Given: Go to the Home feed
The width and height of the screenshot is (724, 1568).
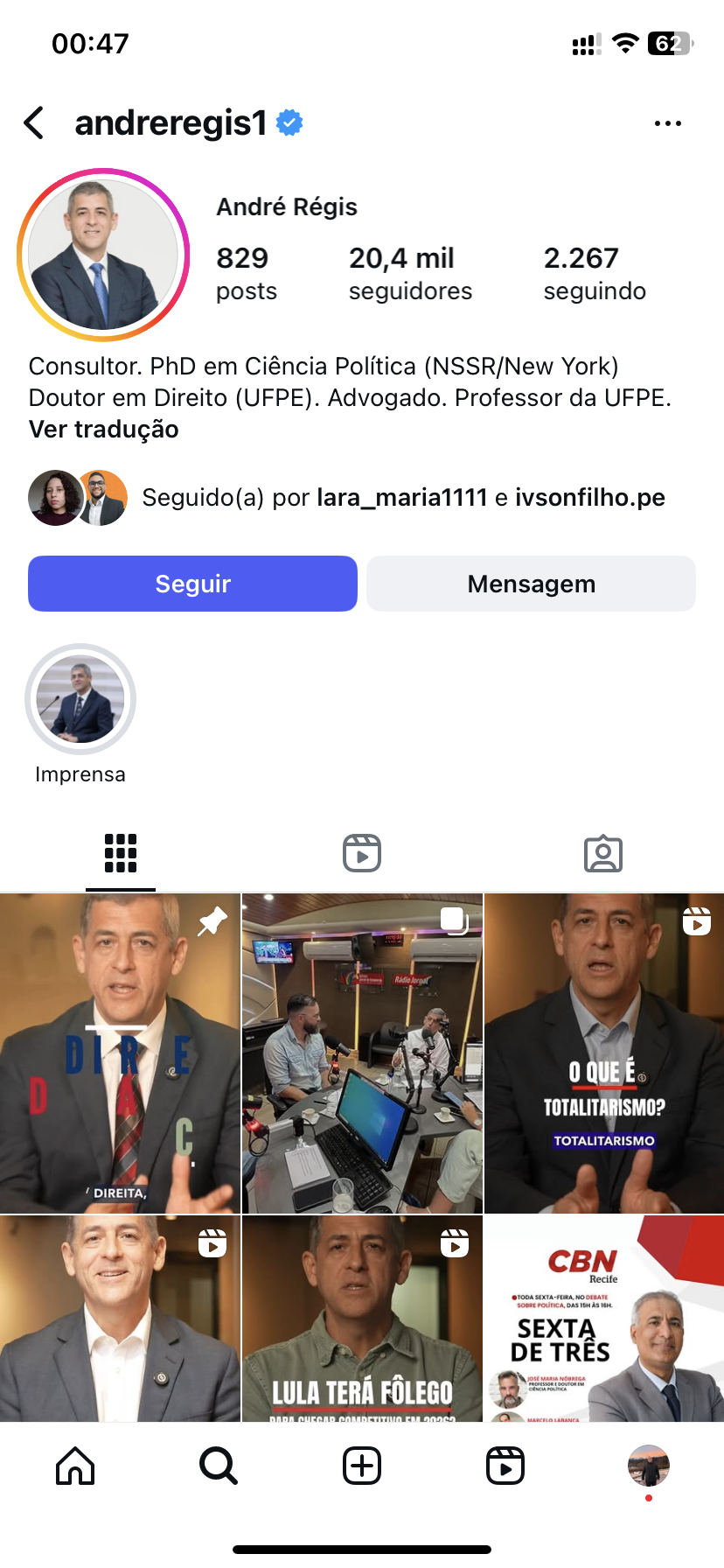Looking at the screenshot, I should (x=75, y=1466).
